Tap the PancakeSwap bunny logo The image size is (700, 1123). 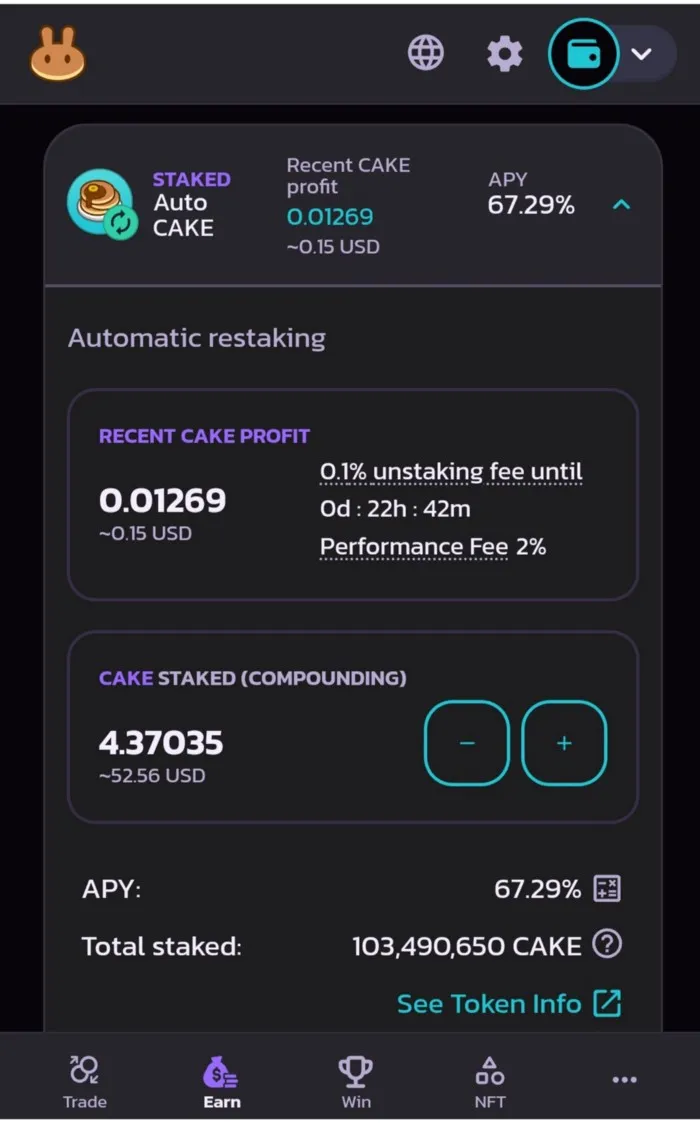coord(57,54)
